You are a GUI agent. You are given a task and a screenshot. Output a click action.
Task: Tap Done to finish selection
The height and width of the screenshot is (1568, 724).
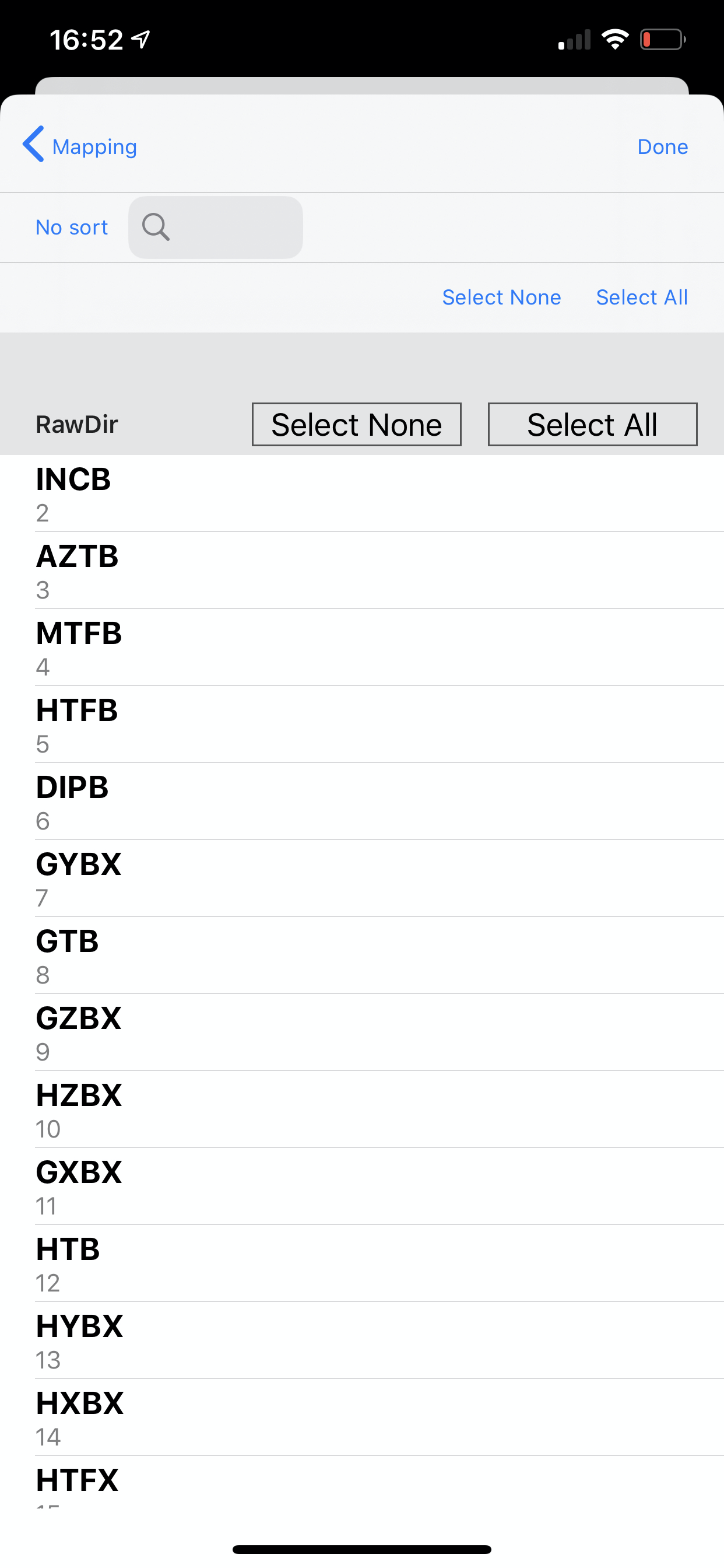pos(662,146)
